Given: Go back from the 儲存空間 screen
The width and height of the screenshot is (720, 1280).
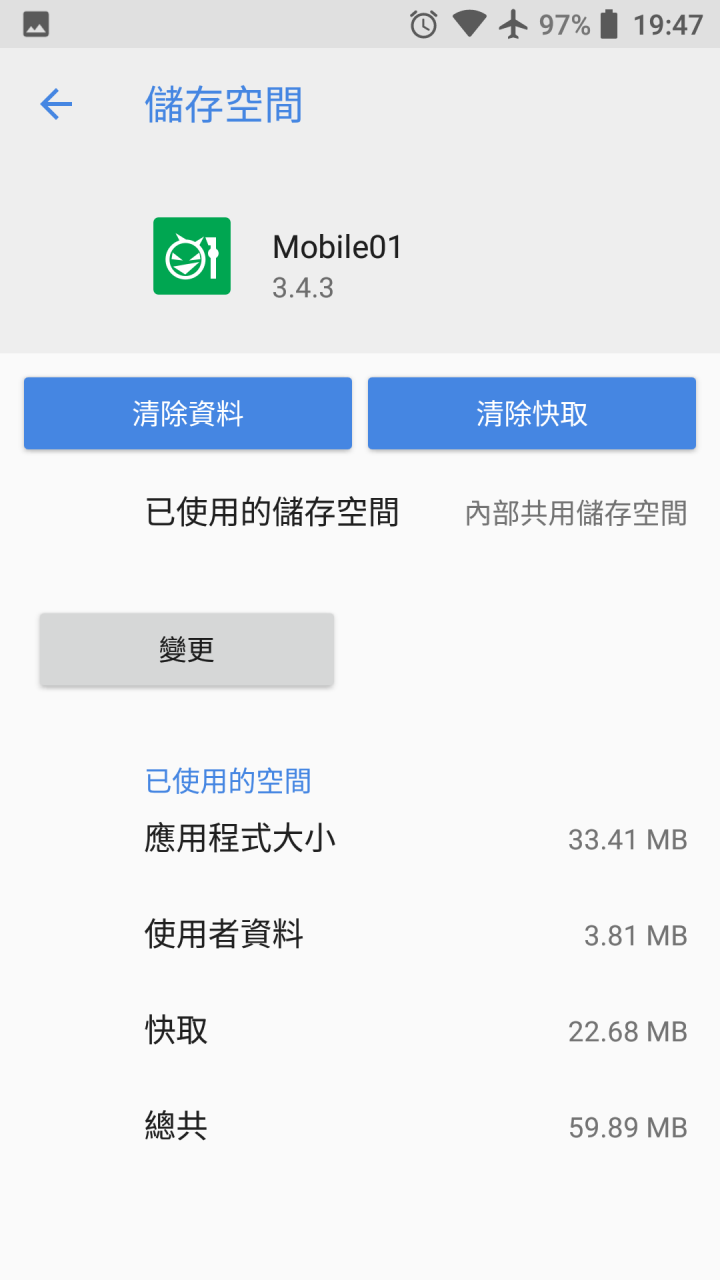Looking at the screenshot, I should [56, 104].
